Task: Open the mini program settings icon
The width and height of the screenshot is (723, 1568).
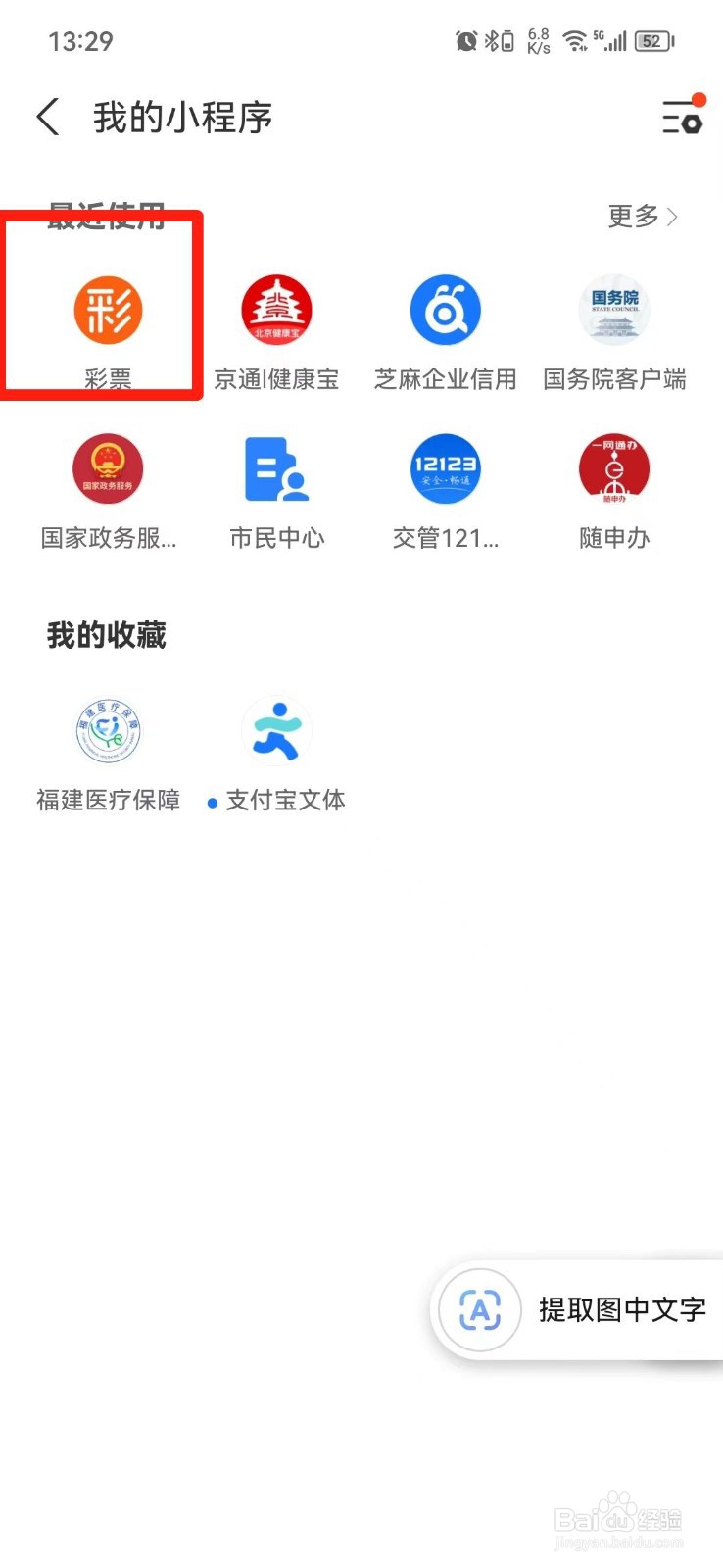Action: click(684, 116)
